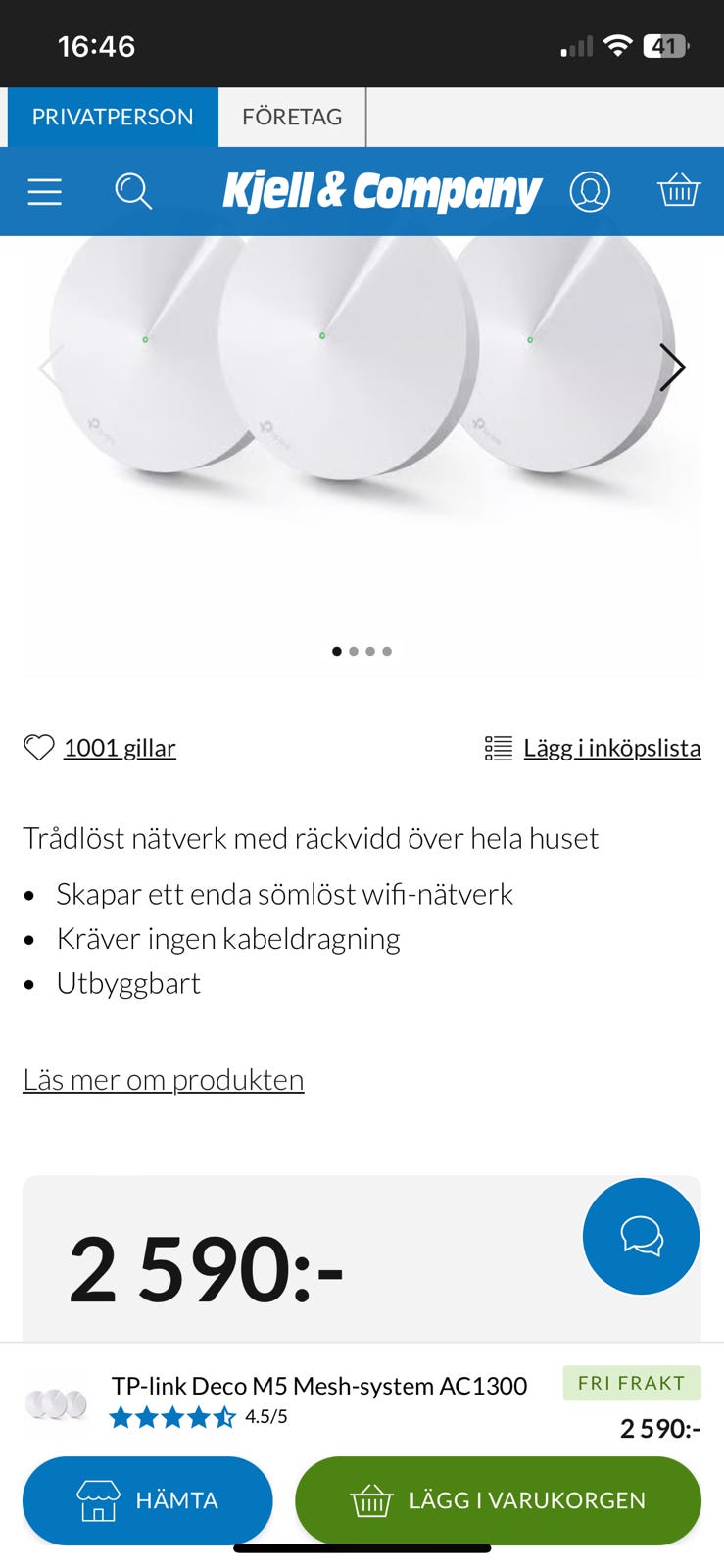Go to Kjell & Company home
Screen dimensions: 724x1568
[382, 191]
